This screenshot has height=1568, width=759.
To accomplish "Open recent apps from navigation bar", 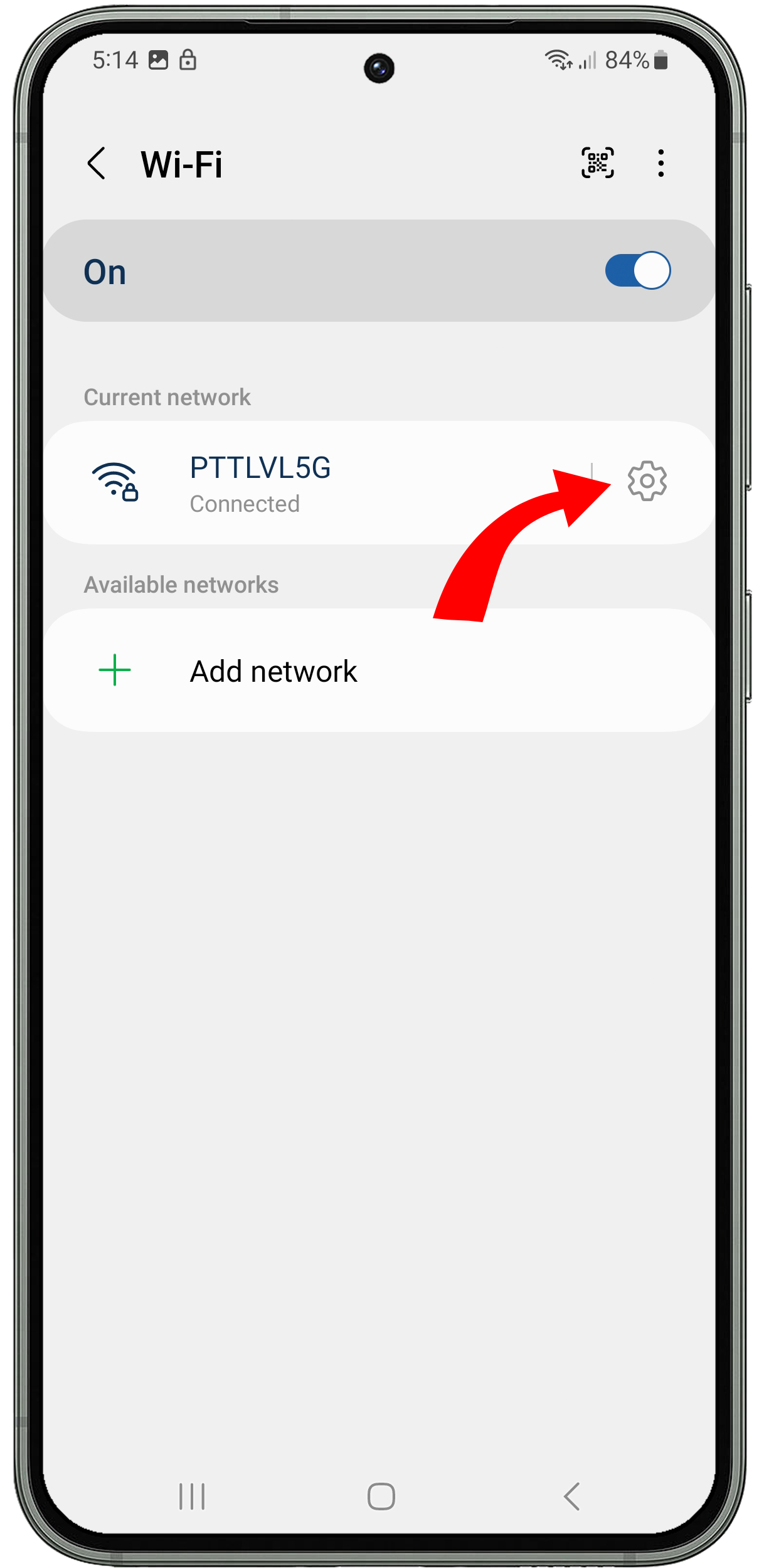I will 192,1496.
